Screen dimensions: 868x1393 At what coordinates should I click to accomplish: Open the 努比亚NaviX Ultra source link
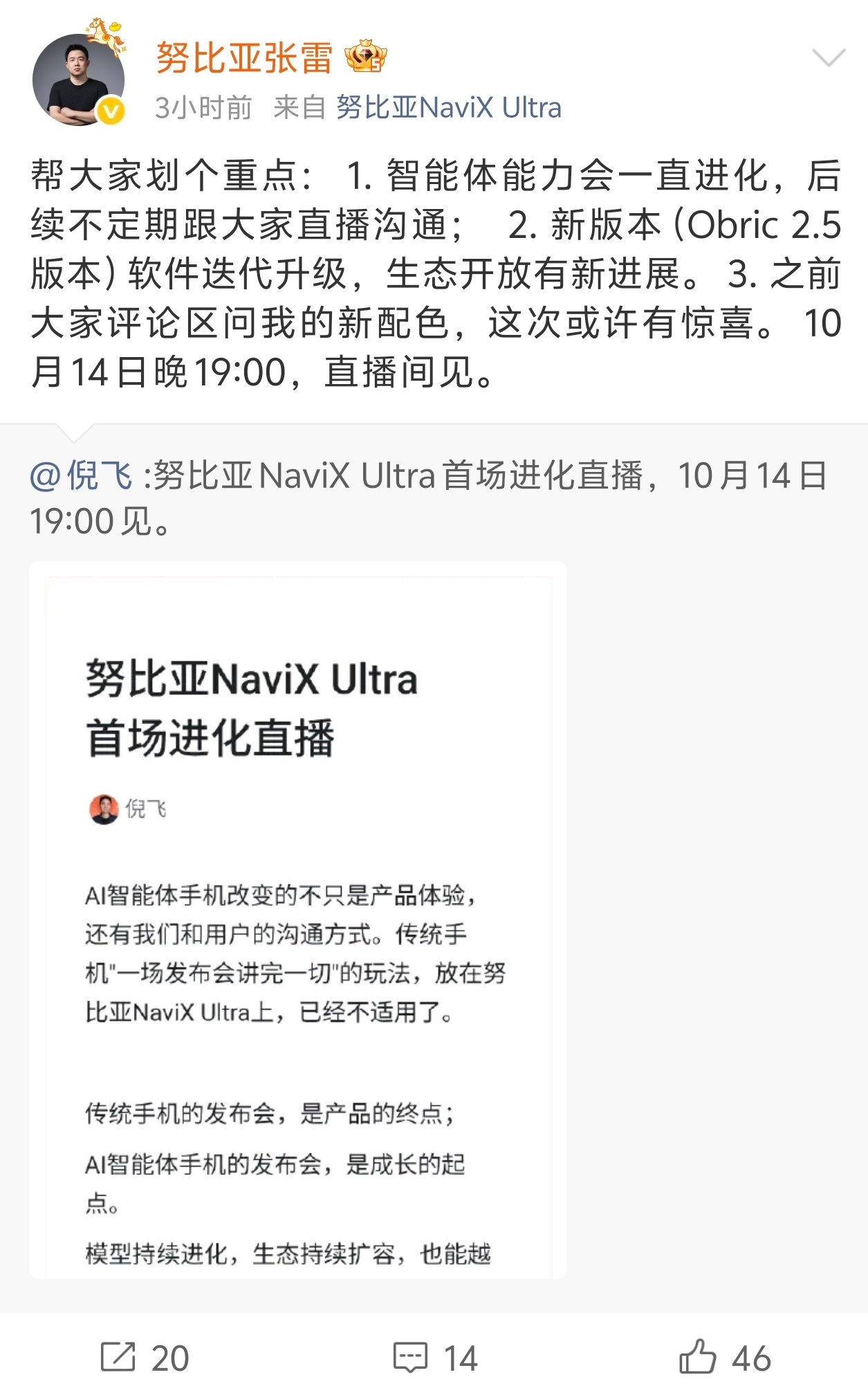[449, 107]
